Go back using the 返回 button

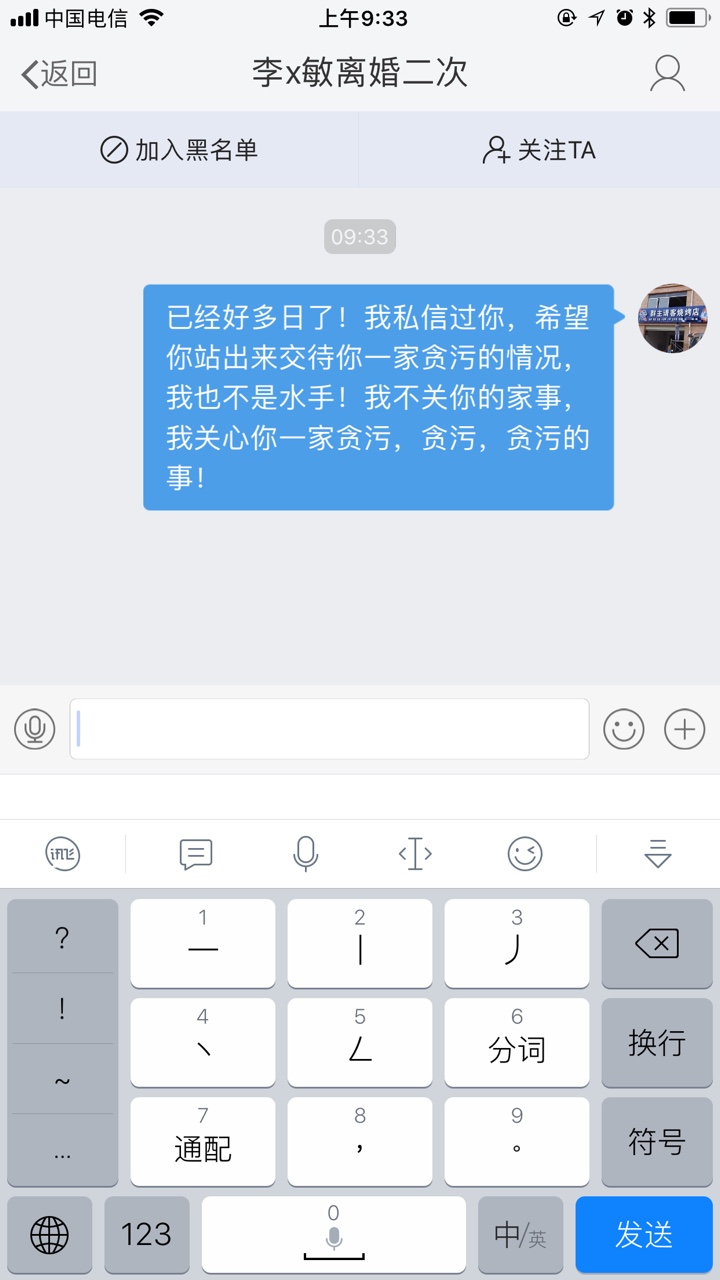point(59,73)
